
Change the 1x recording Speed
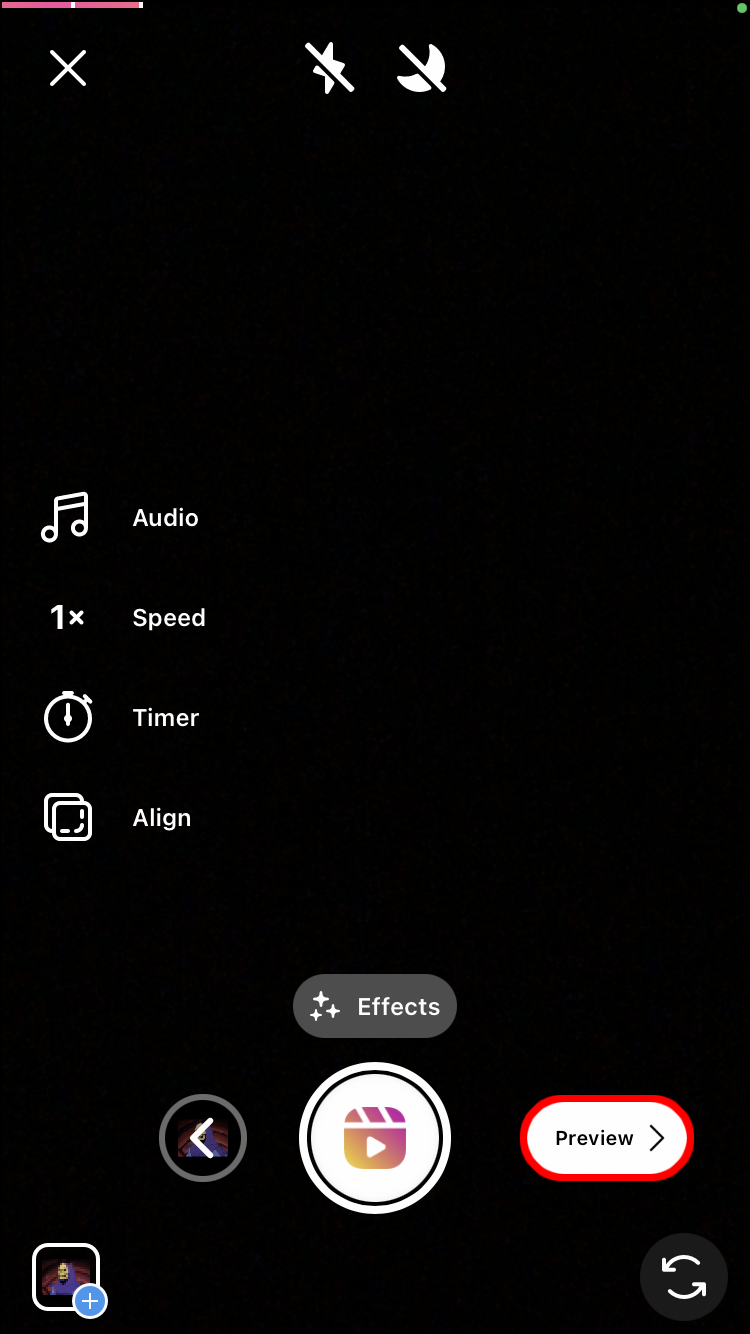pyautogui.click(x=125, y=618)
